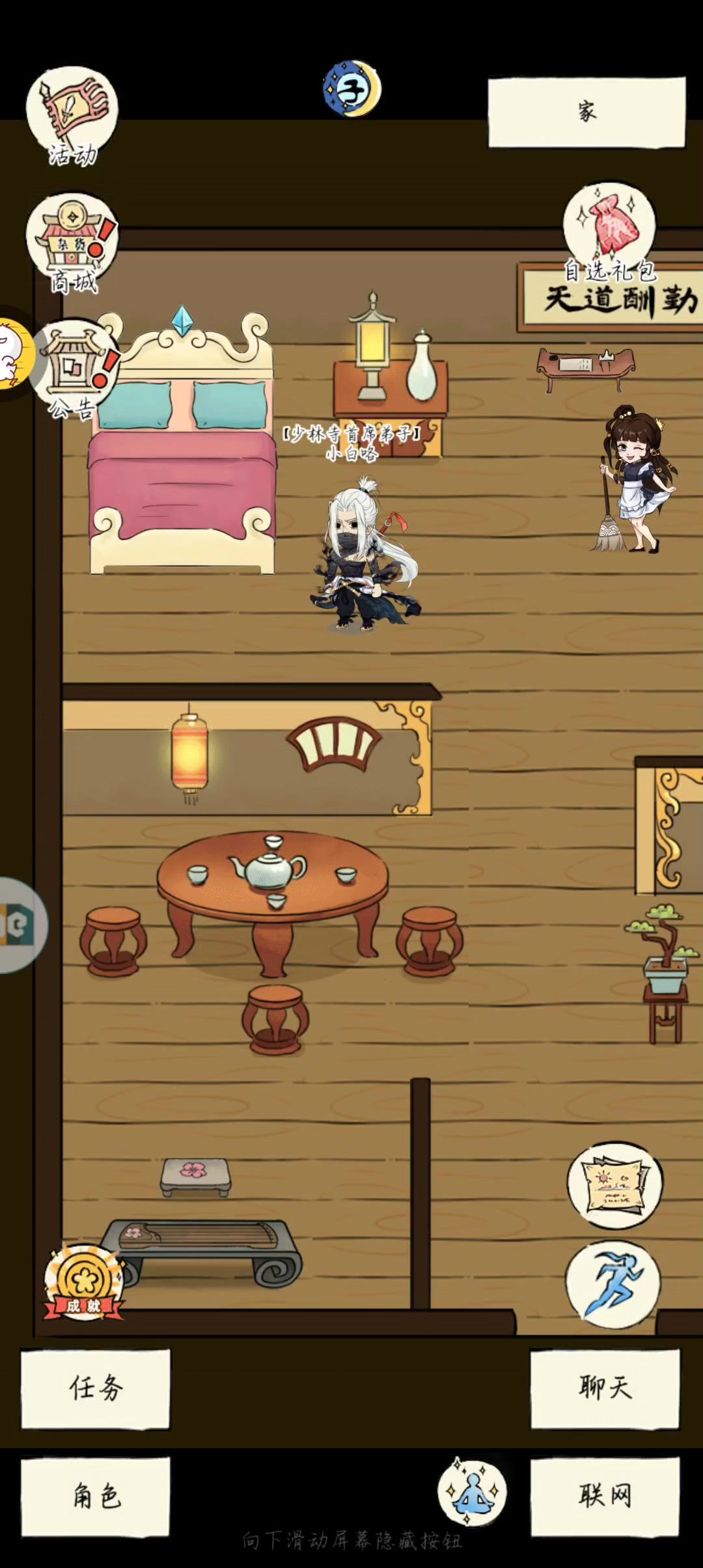Open the 任务 quests panel

(x=96, y=1389)
